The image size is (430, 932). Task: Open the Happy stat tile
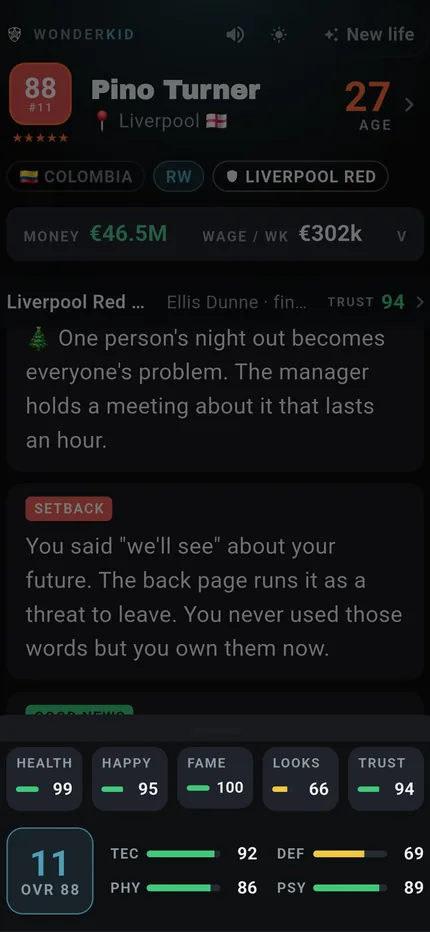click(130, 779)
